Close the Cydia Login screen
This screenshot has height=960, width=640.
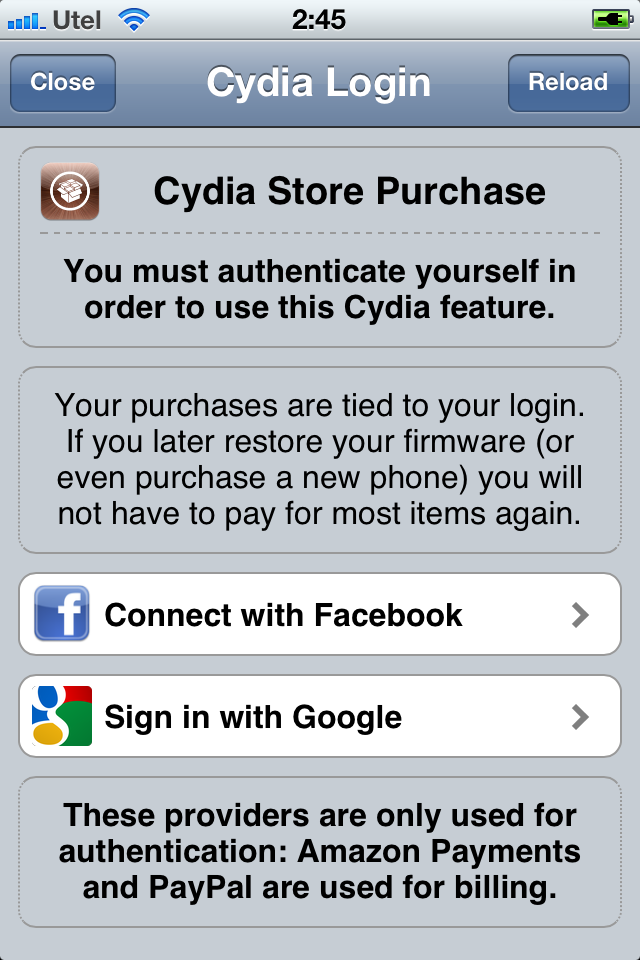pos(62,83)
